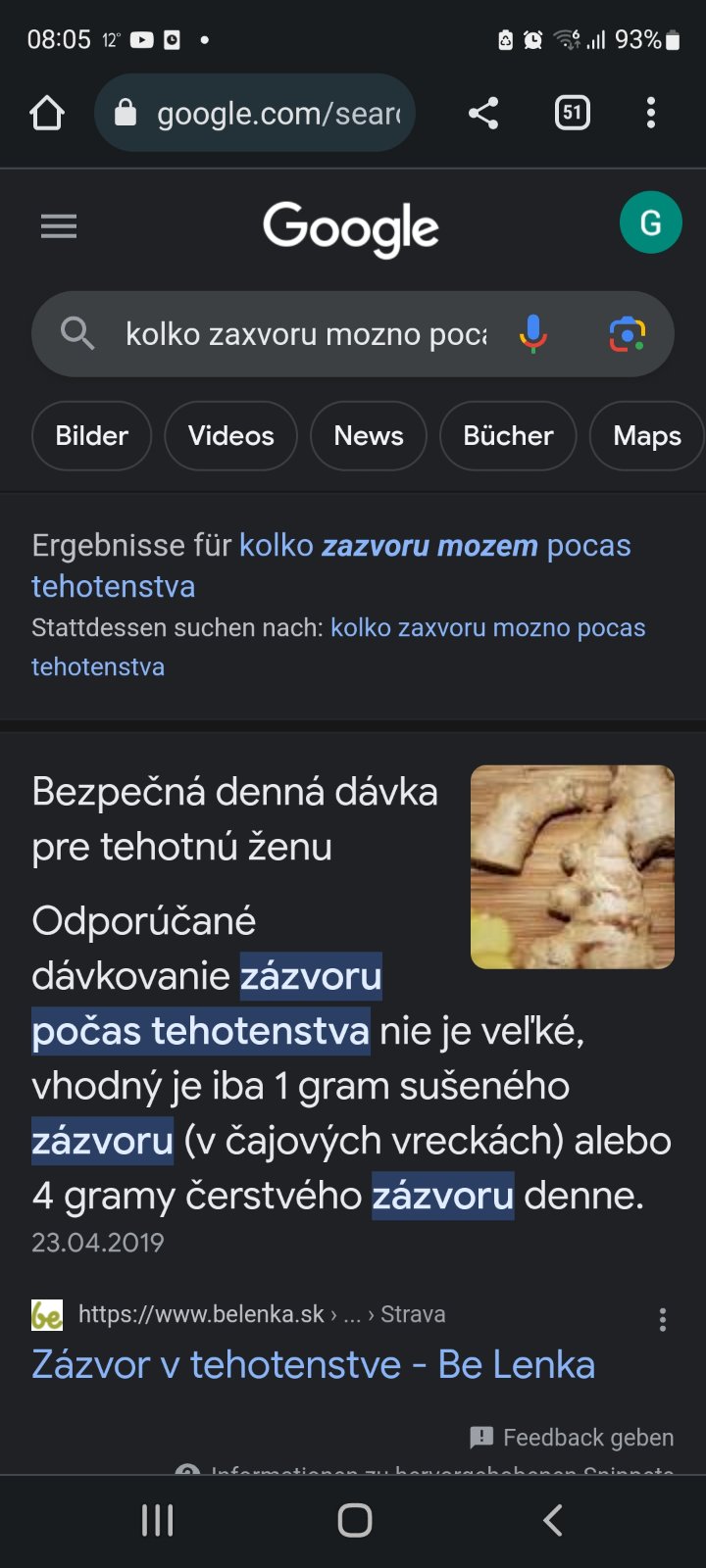Open the browser overflow menu

[651, 114]
